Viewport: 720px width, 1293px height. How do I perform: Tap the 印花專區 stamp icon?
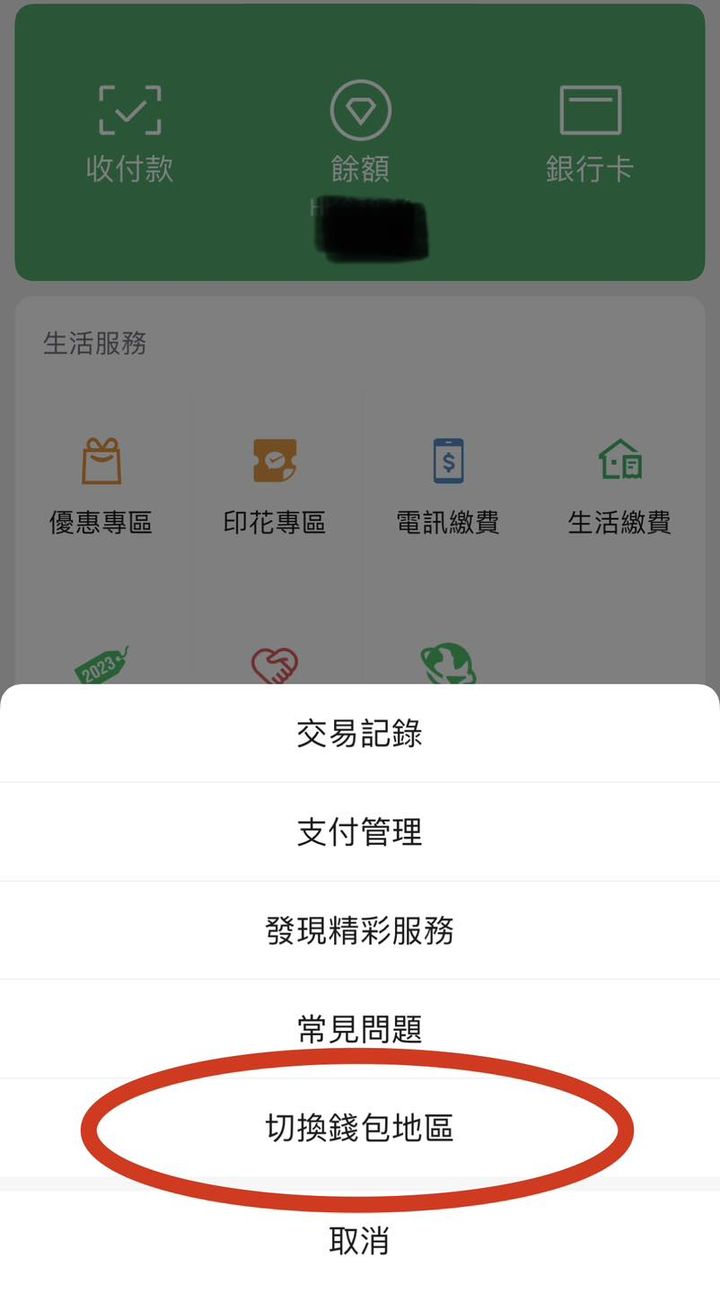275,460
